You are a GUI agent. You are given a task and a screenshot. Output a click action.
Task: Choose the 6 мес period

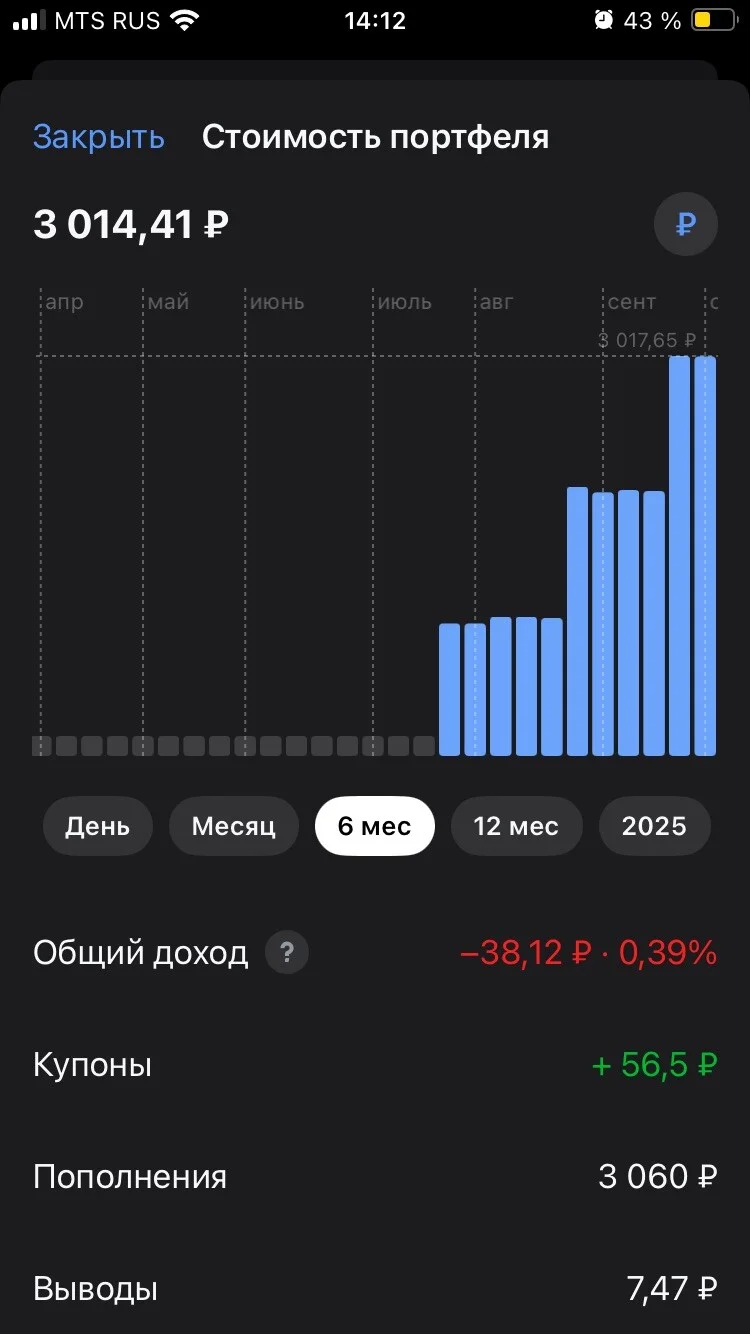(375, 826)
